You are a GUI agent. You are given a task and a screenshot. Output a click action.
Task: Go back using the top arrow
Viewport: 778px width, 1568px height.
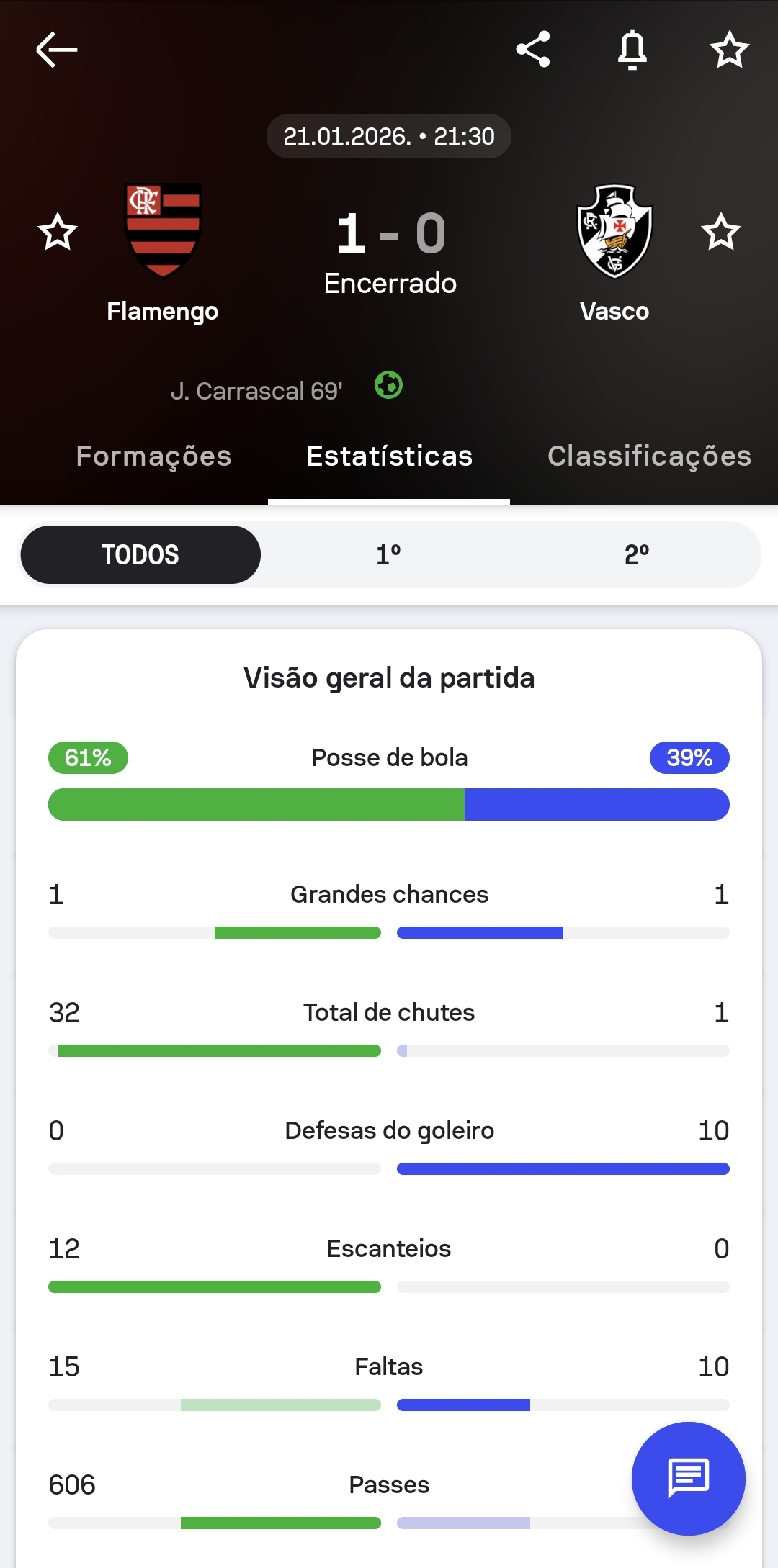click(x=57, y=50)
